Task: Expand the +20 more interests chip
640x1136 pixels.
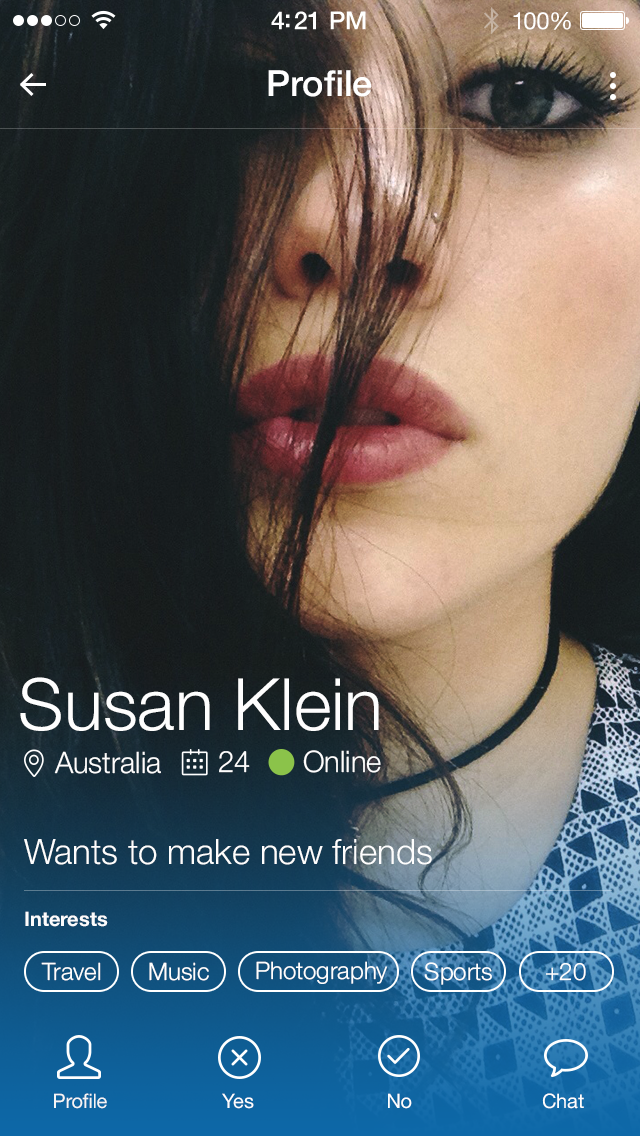Action: [x=566, y=972]
